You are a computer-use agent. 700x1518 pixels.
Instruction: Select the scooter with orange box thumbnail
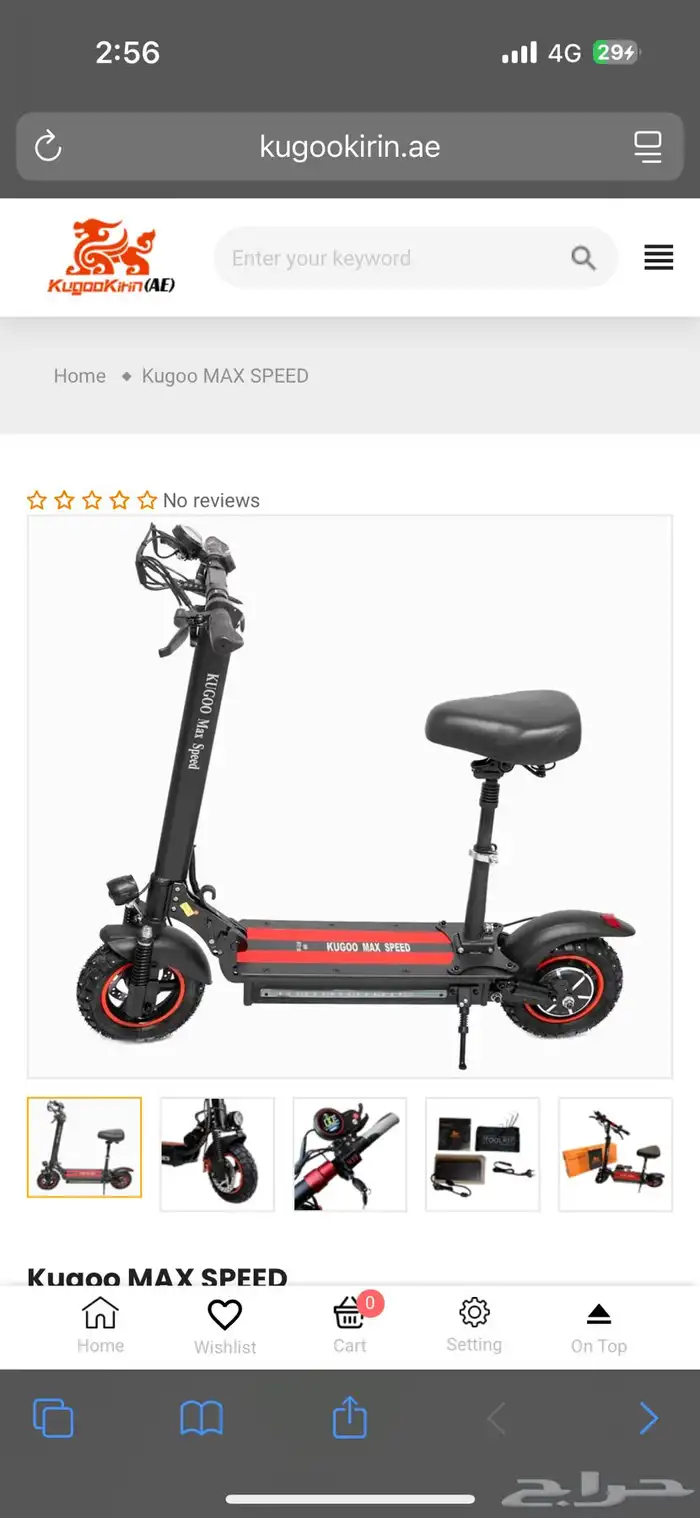615,1154
